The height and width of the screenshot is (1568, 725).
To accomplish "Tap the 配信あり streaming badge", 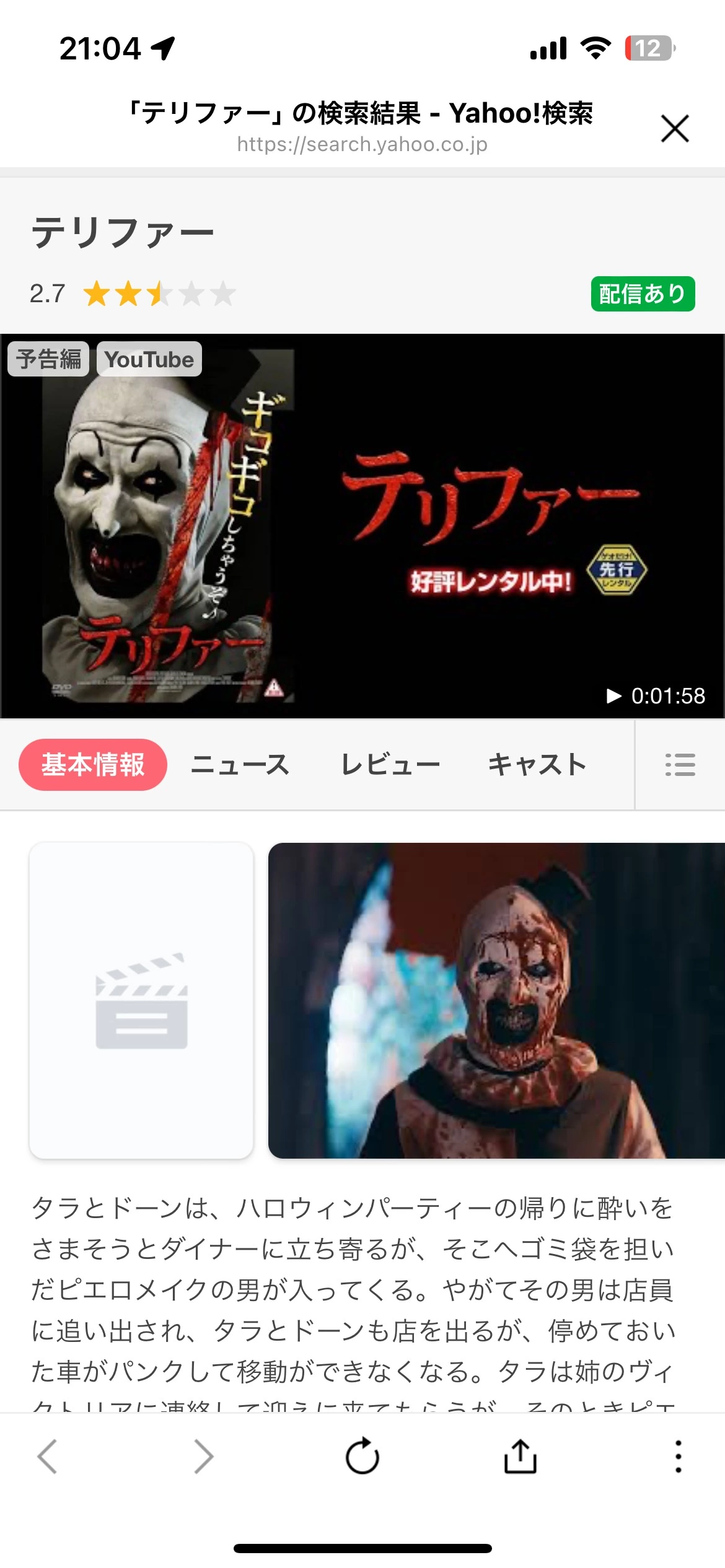I will (643, 294).
